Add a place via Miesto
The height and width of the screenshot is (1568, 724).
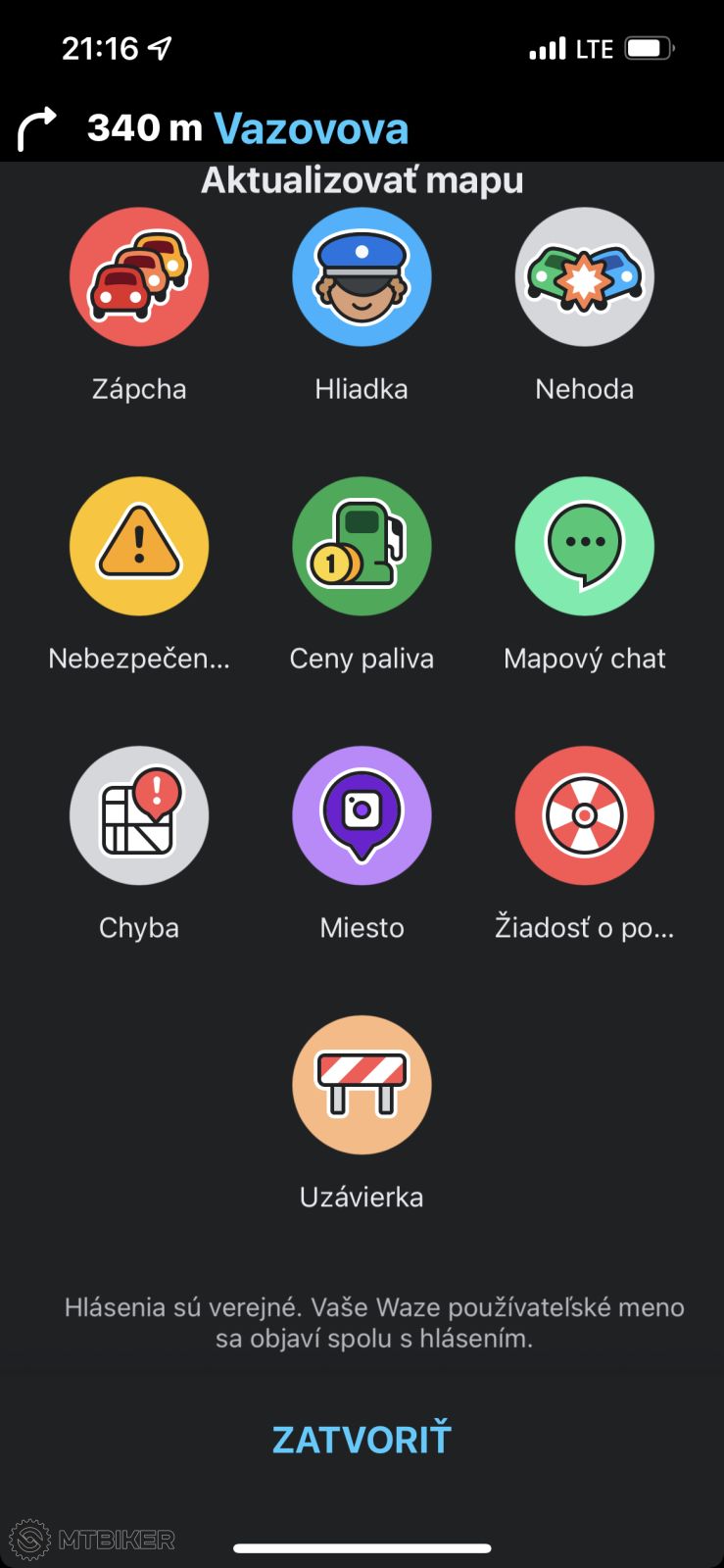362,816
